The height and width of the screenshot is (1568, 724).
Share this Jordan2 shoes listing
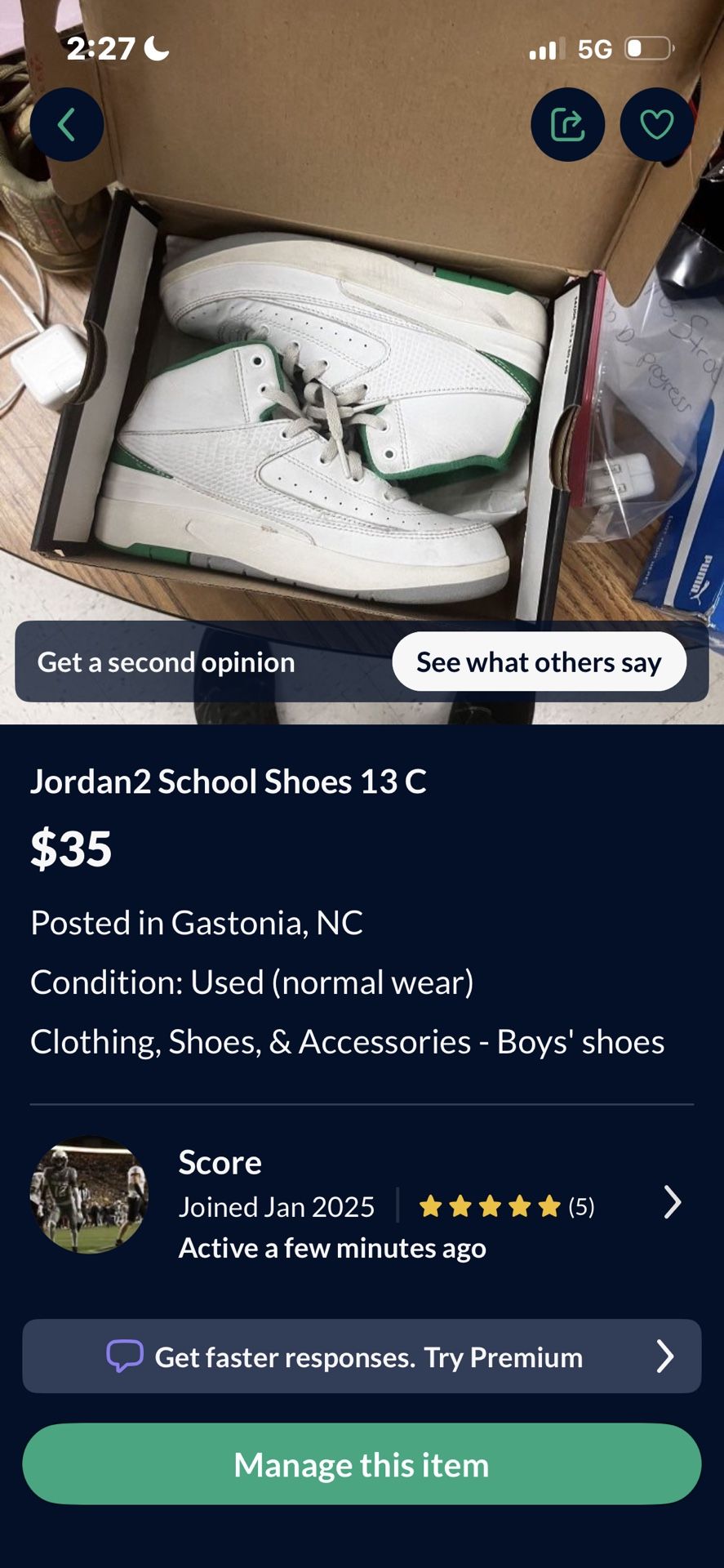(x=567, y=125)
